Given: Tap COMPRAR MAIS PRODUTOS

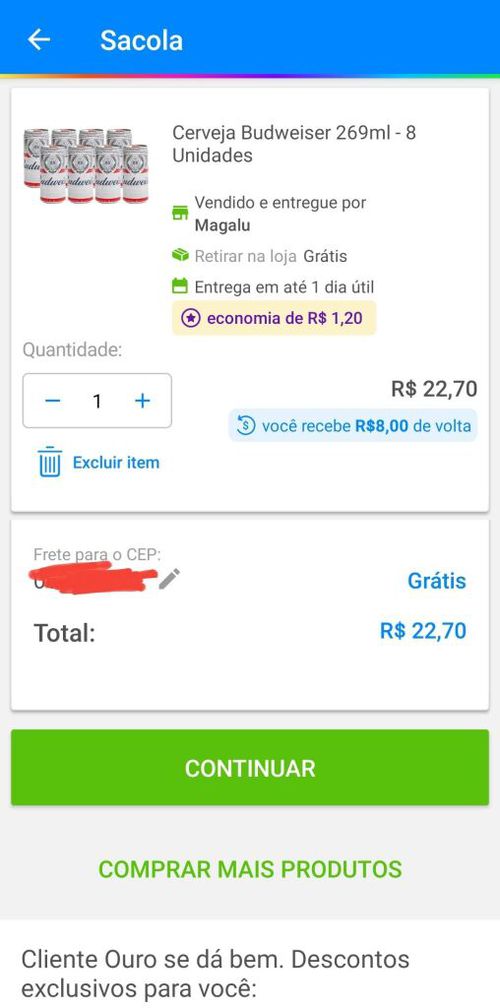Looking at the screenshot, I should pos(250,869).
